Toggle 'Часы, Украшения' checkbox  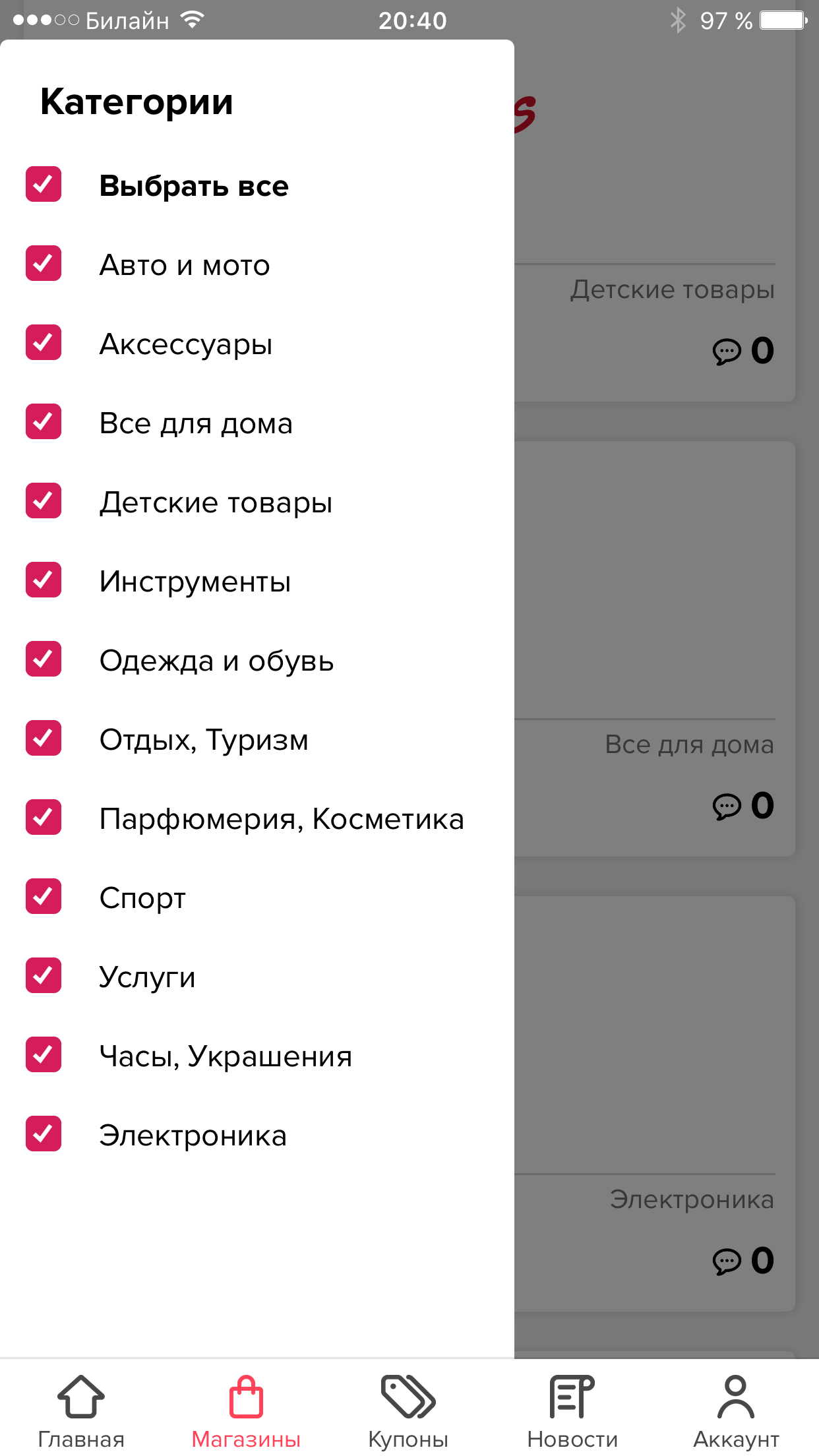(44, 1054)
